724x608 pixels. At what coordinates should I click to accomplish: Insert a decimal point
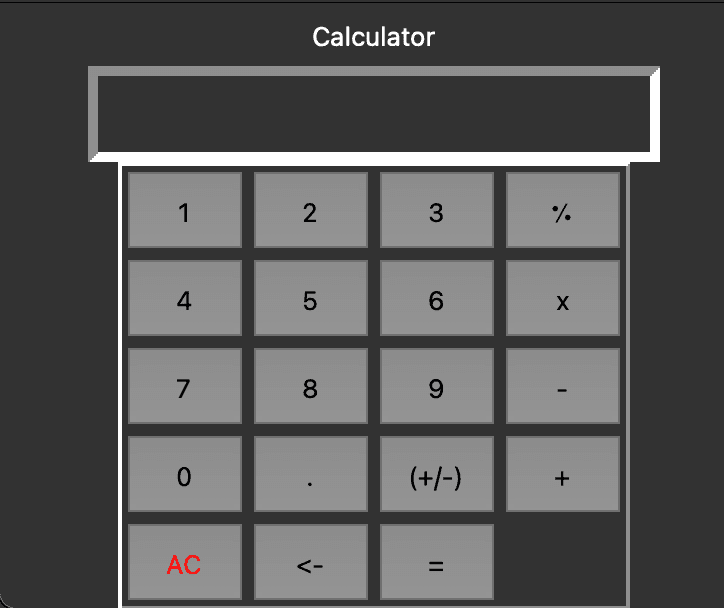pos(311,475)
